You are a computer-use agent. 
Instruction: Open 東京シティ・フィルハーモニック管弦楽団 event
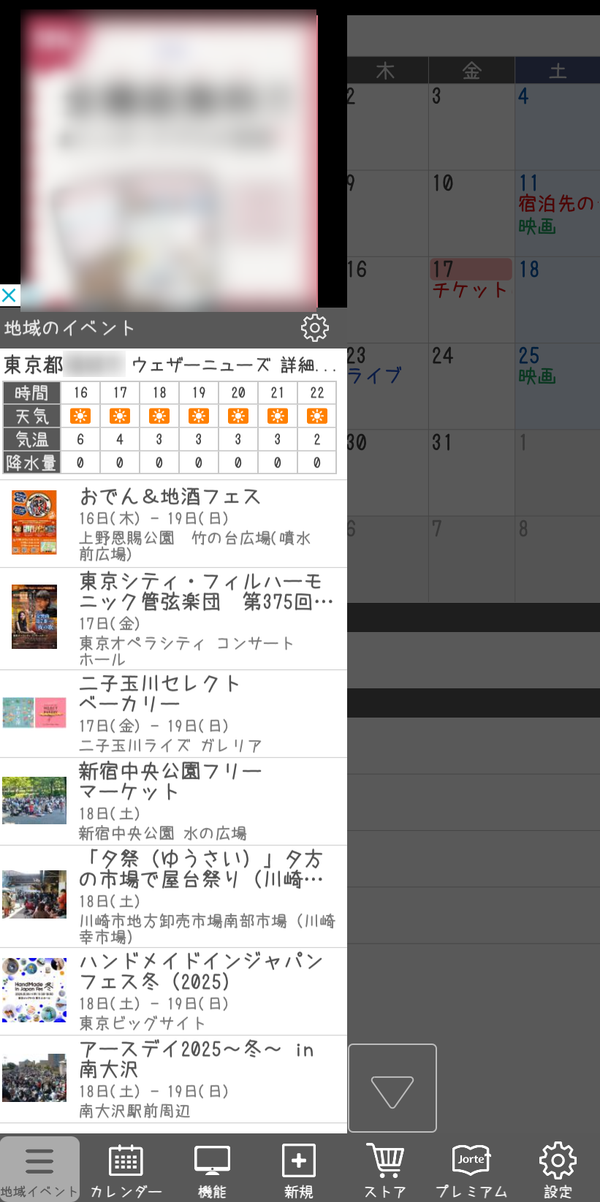tap(173, 619)
